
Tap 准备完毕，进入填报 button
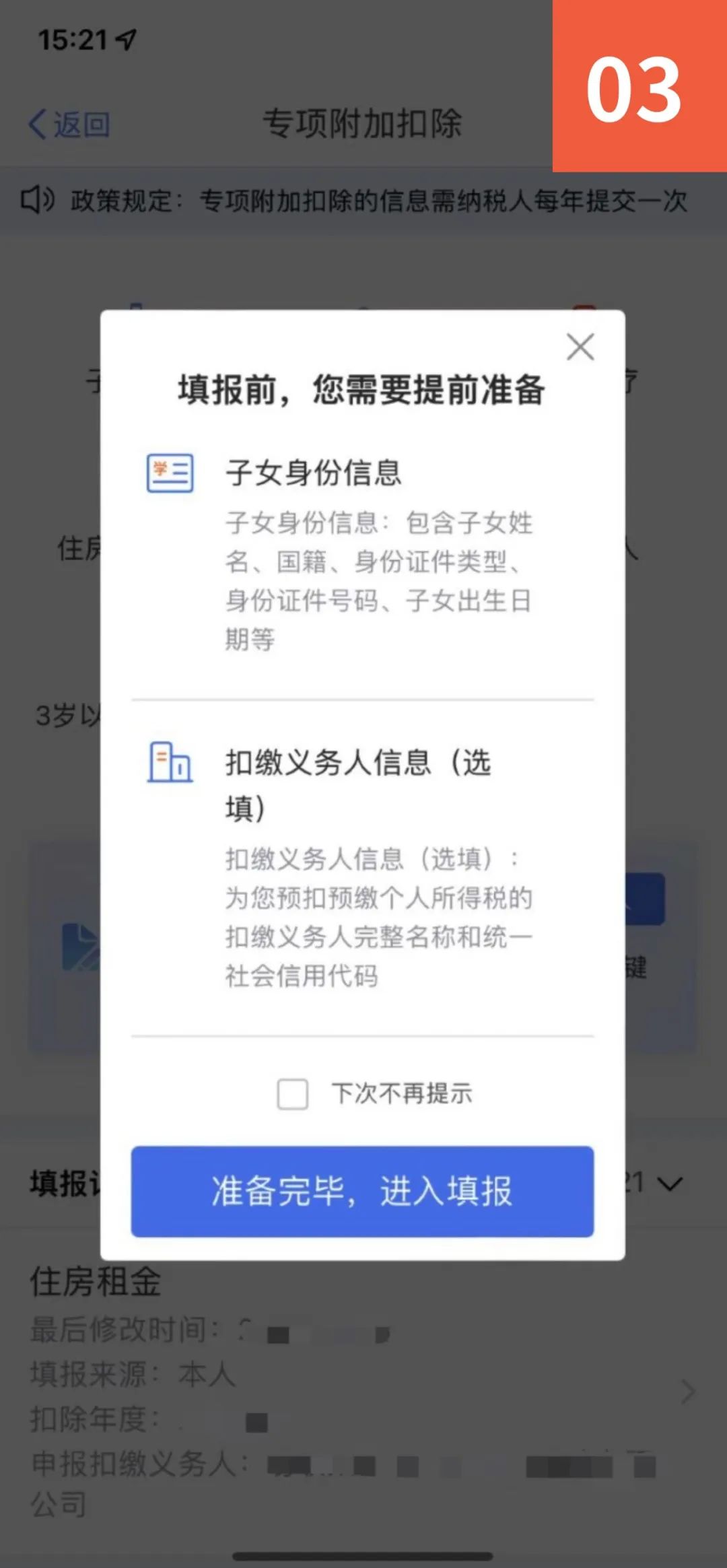(362, 1192)
